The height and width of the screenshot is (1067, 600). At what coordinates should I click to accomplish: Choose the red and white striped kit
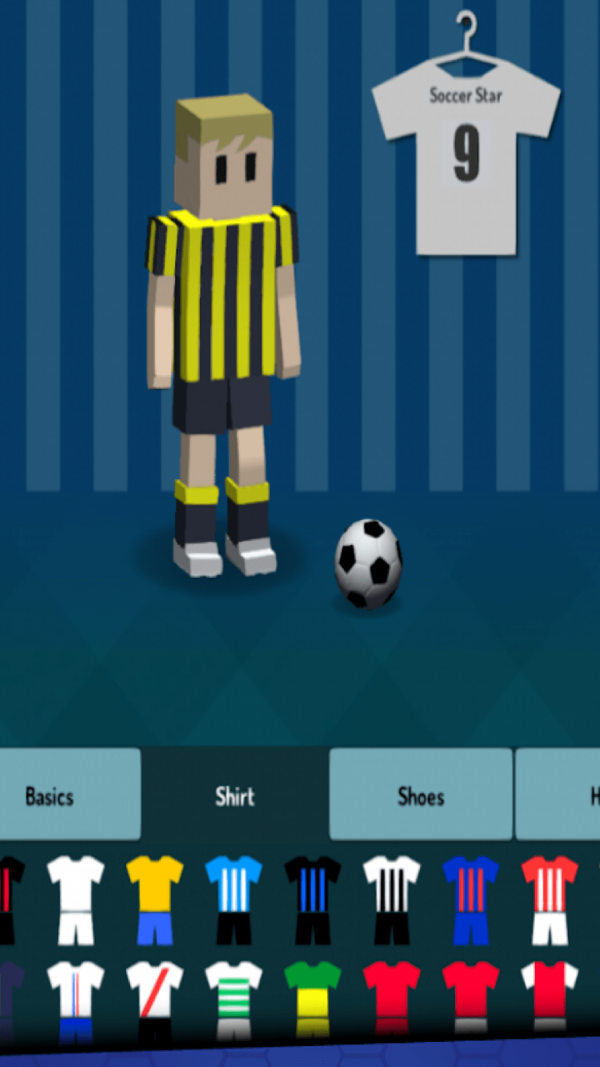[549, 898]
